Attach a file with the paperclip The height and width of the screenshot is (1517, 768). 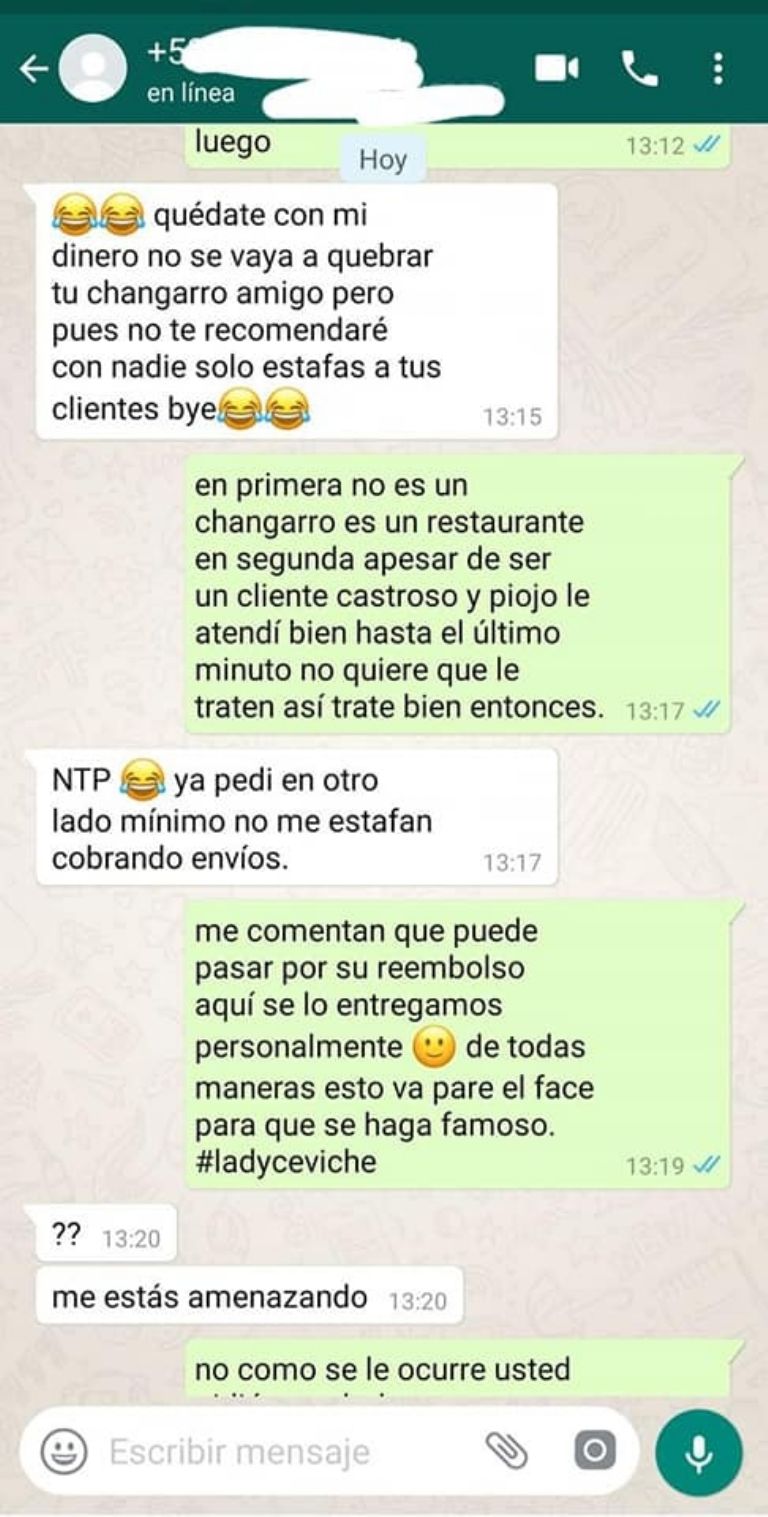(x=507, y=1450)
